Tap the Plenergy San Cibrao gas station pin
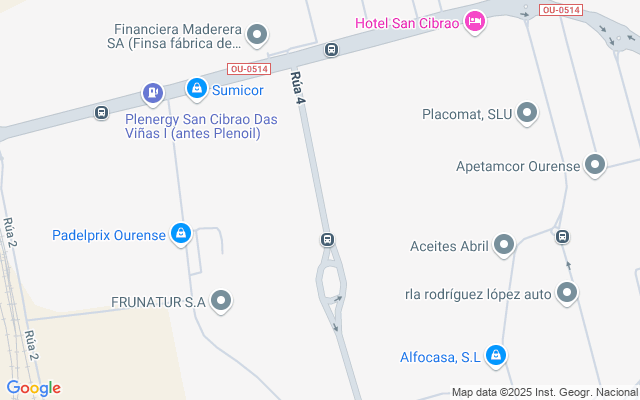This screenshot has height=400, width=640. 152,94
